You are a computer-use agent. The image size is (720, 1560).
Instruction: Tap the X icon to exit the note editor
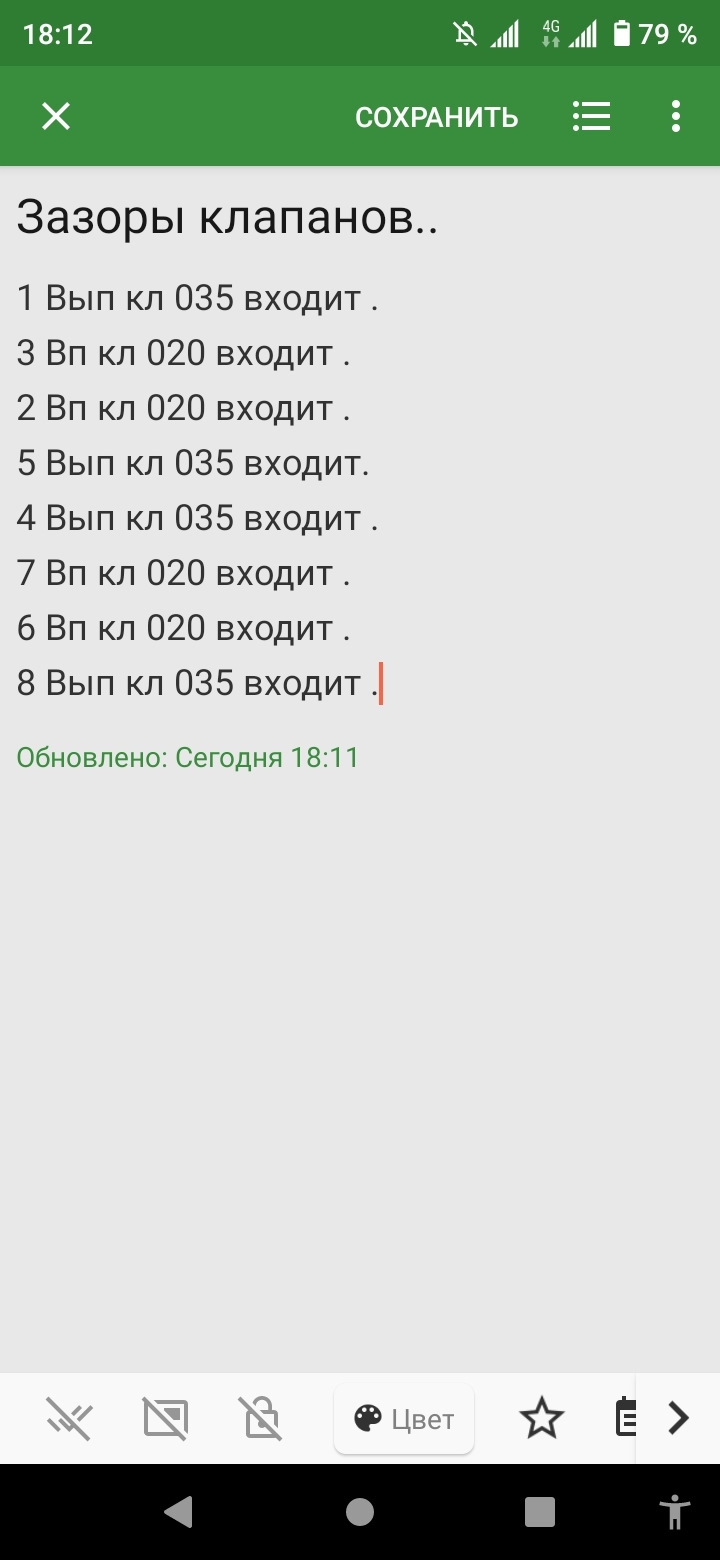point(55,116)
